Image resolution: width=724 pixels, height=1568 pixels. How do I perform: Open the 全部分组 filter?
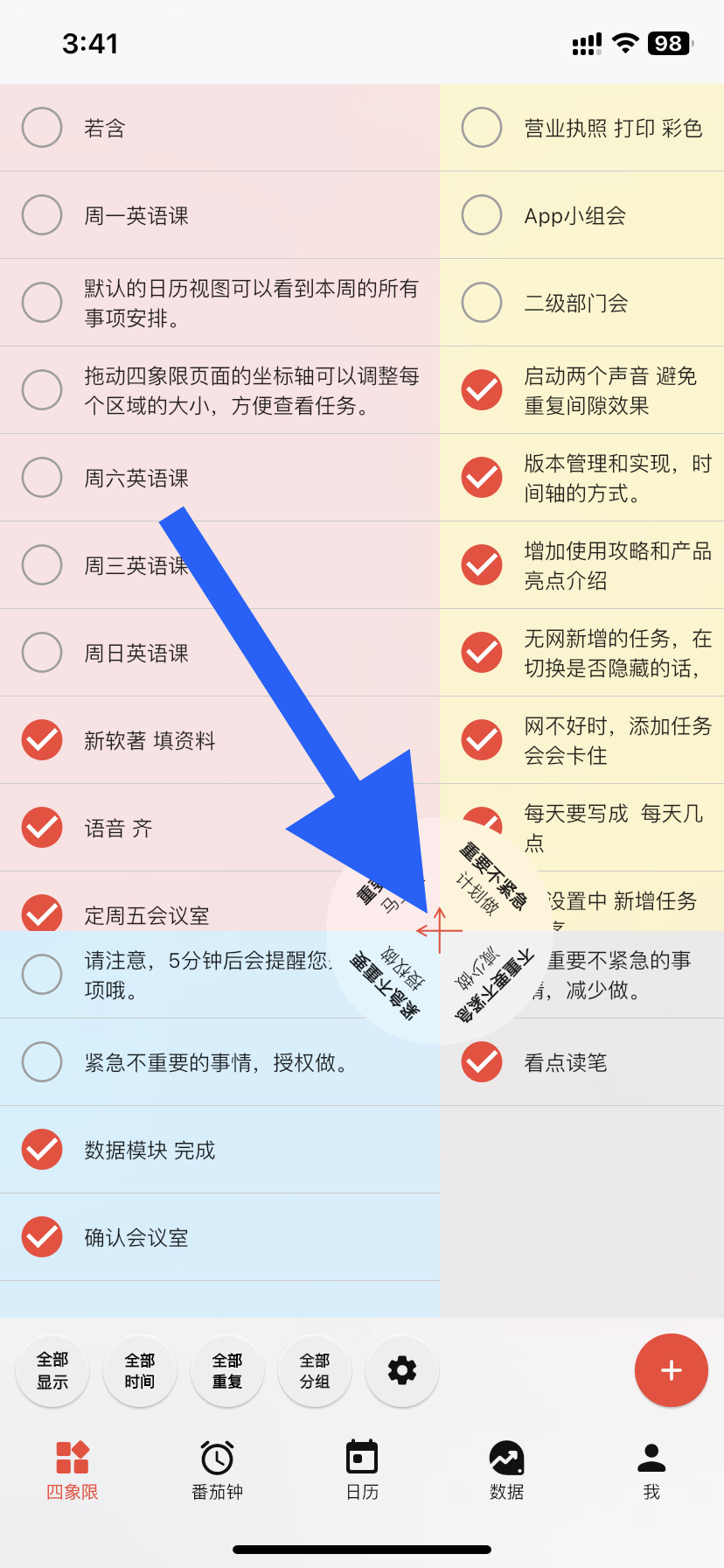click(x=315, y=1370)
